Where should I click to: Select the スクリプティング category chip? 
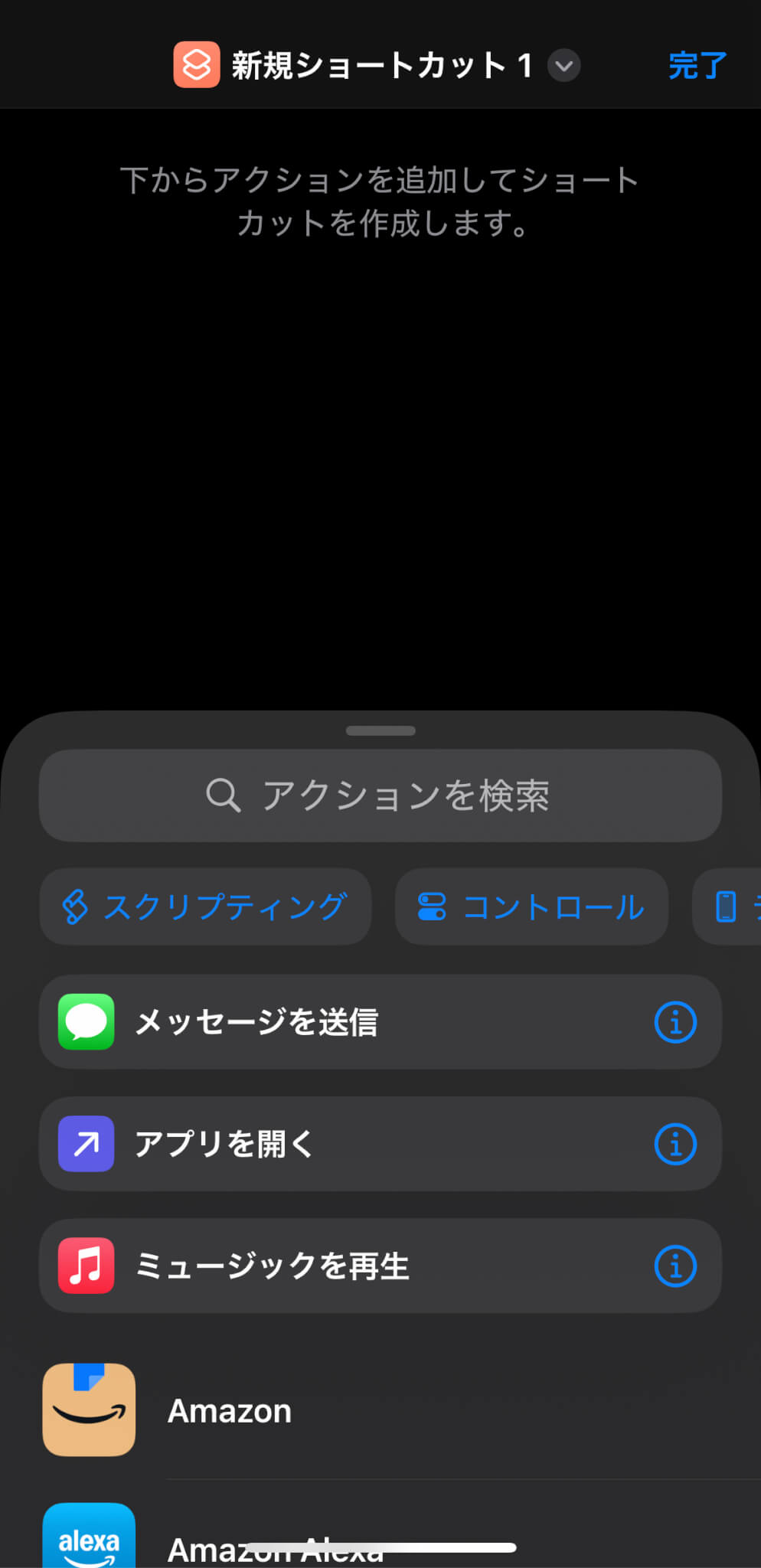click(x=205, y=906)
